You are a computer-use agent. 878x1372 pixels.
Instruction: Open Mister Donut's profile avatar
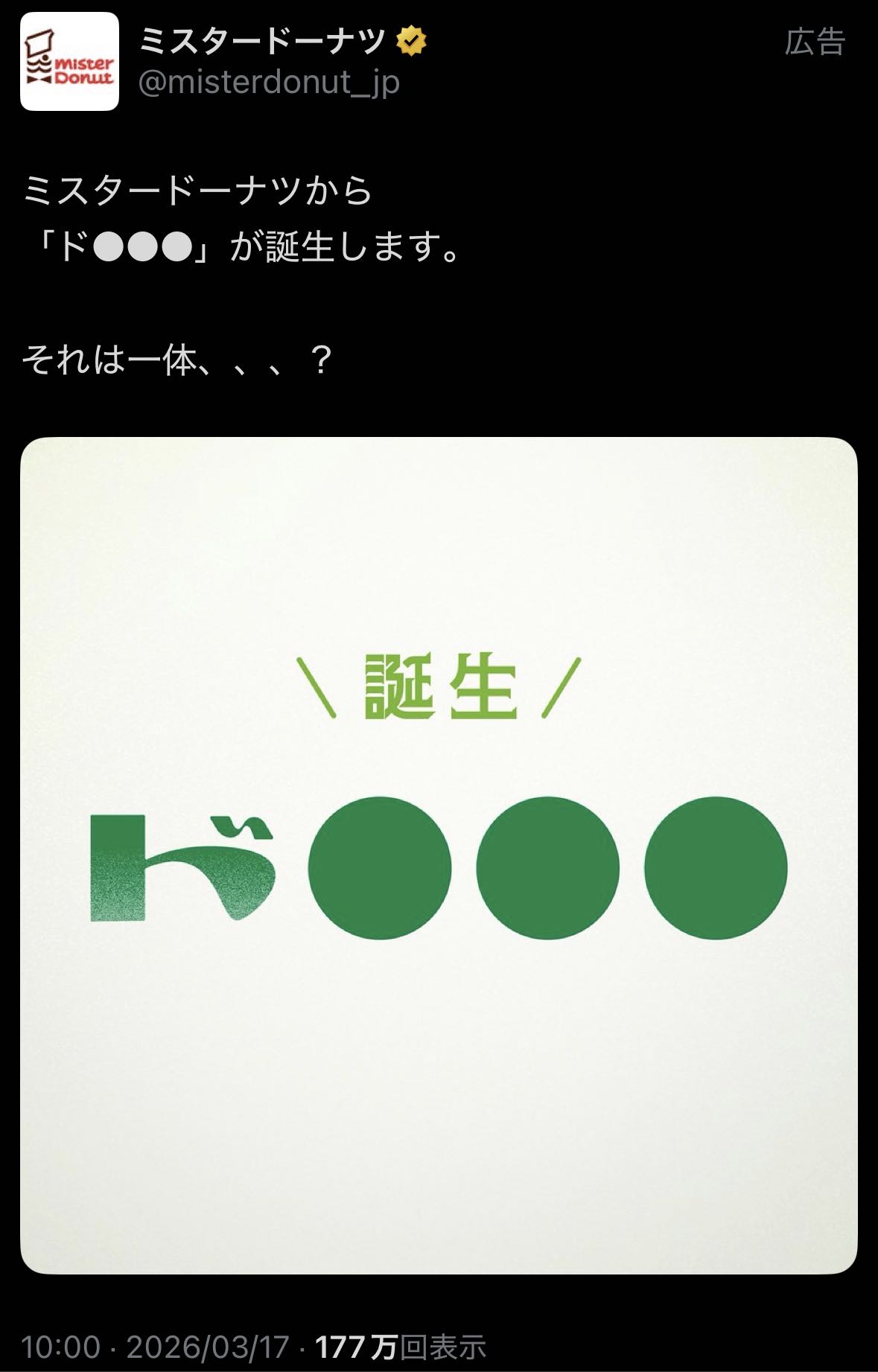pos(69,62)
